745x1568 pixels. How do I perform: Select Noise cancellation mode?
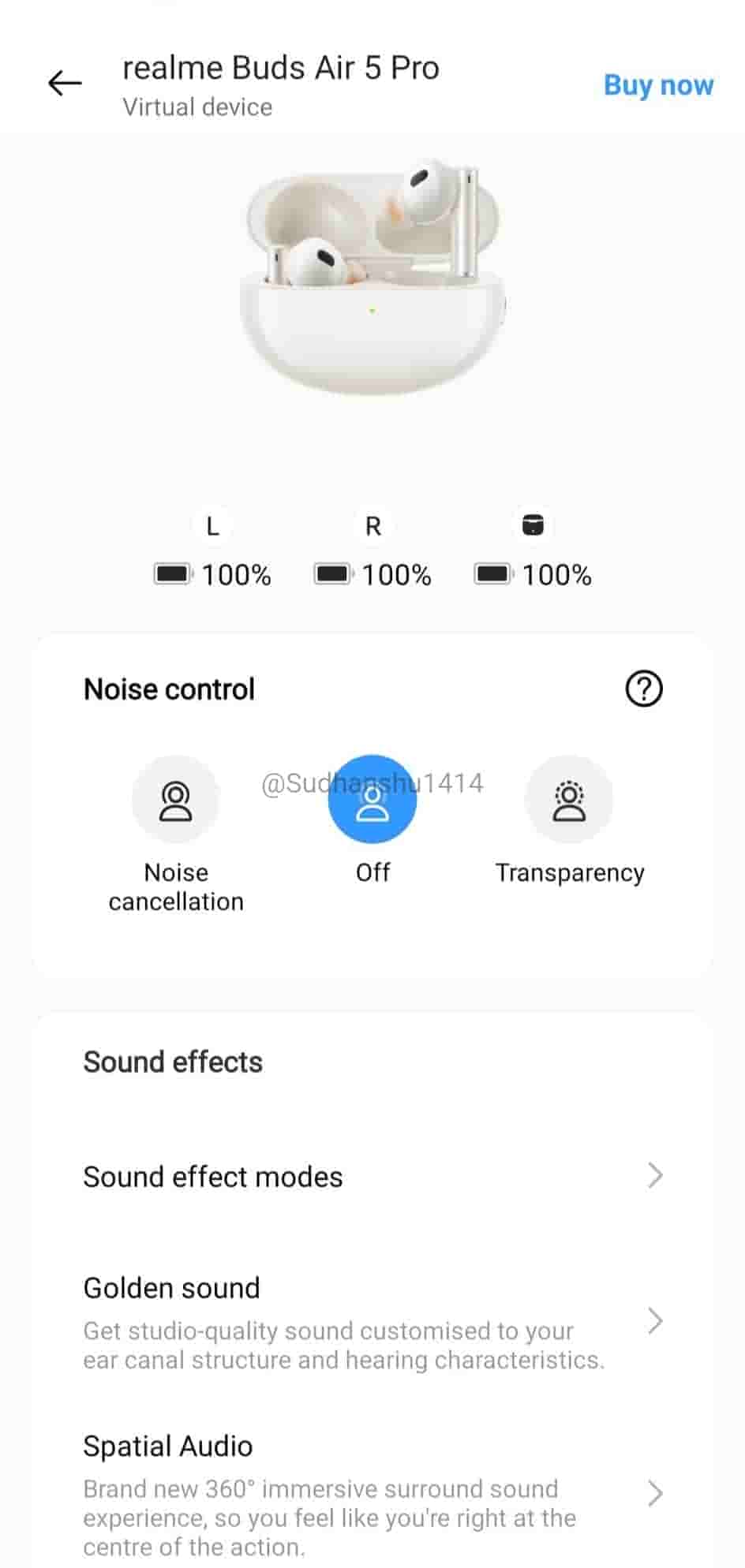coord(175,800)
